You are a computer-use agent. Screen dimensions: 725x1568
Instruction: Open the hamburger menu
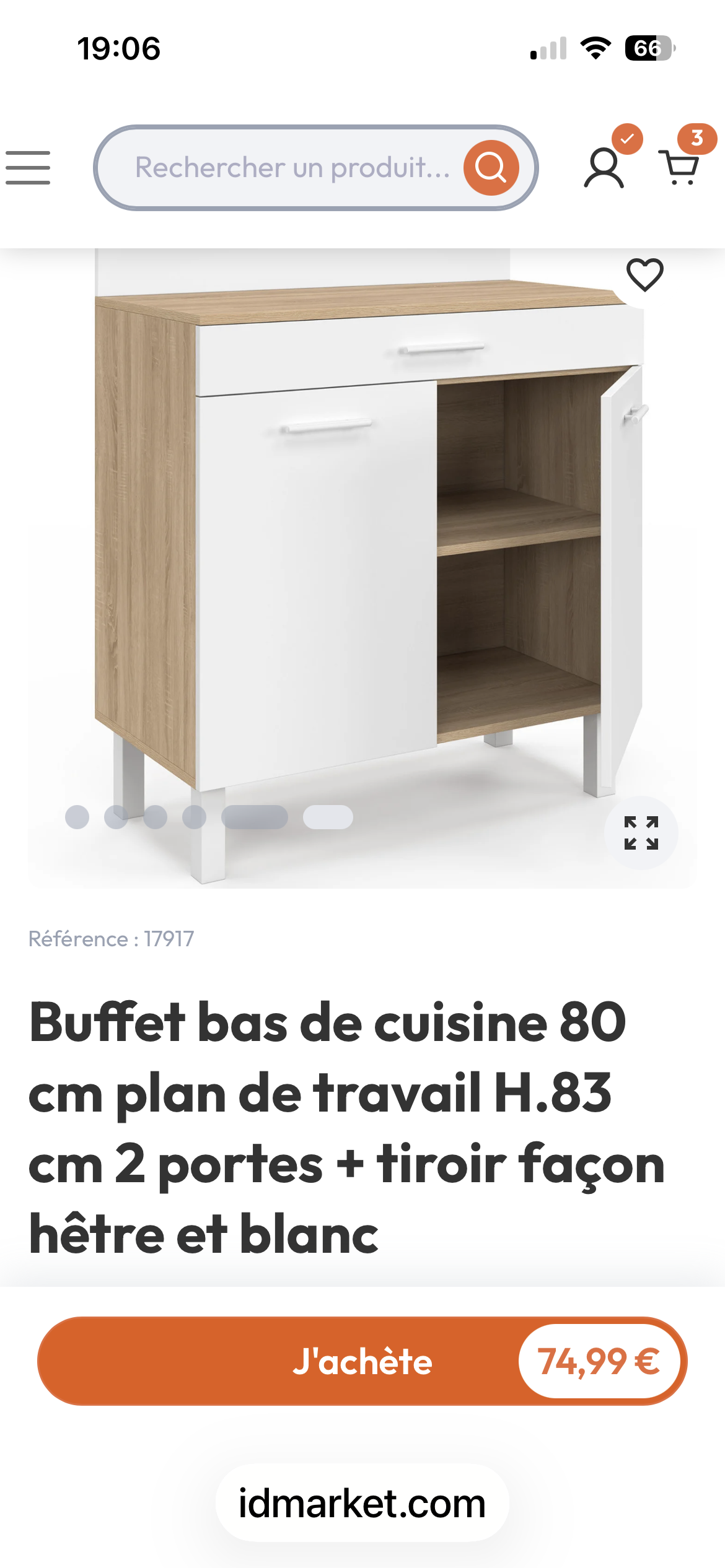pos(28,168)
